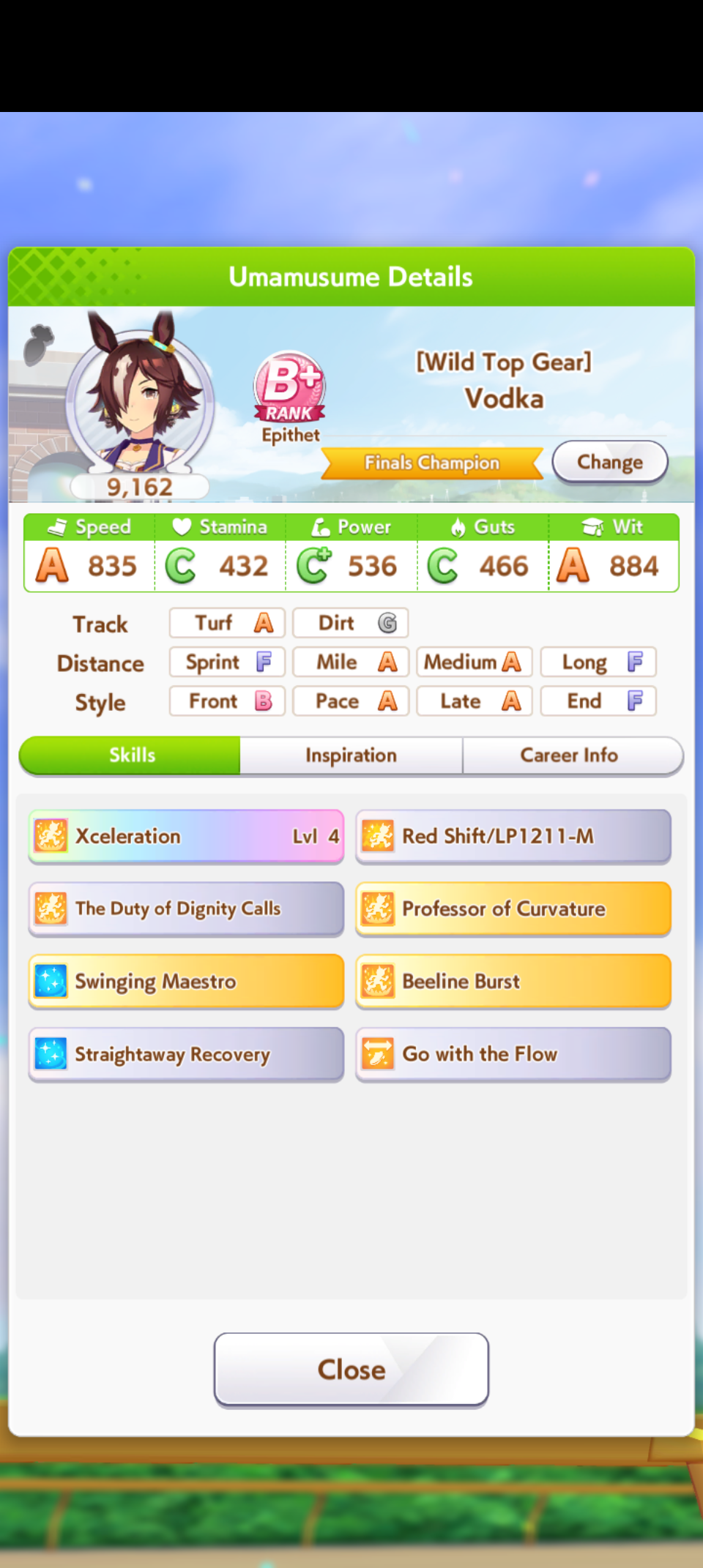Screen dimensions: 703x1568
Task: Open the Xceleration skill details
Action: click(x=186, y=836)
